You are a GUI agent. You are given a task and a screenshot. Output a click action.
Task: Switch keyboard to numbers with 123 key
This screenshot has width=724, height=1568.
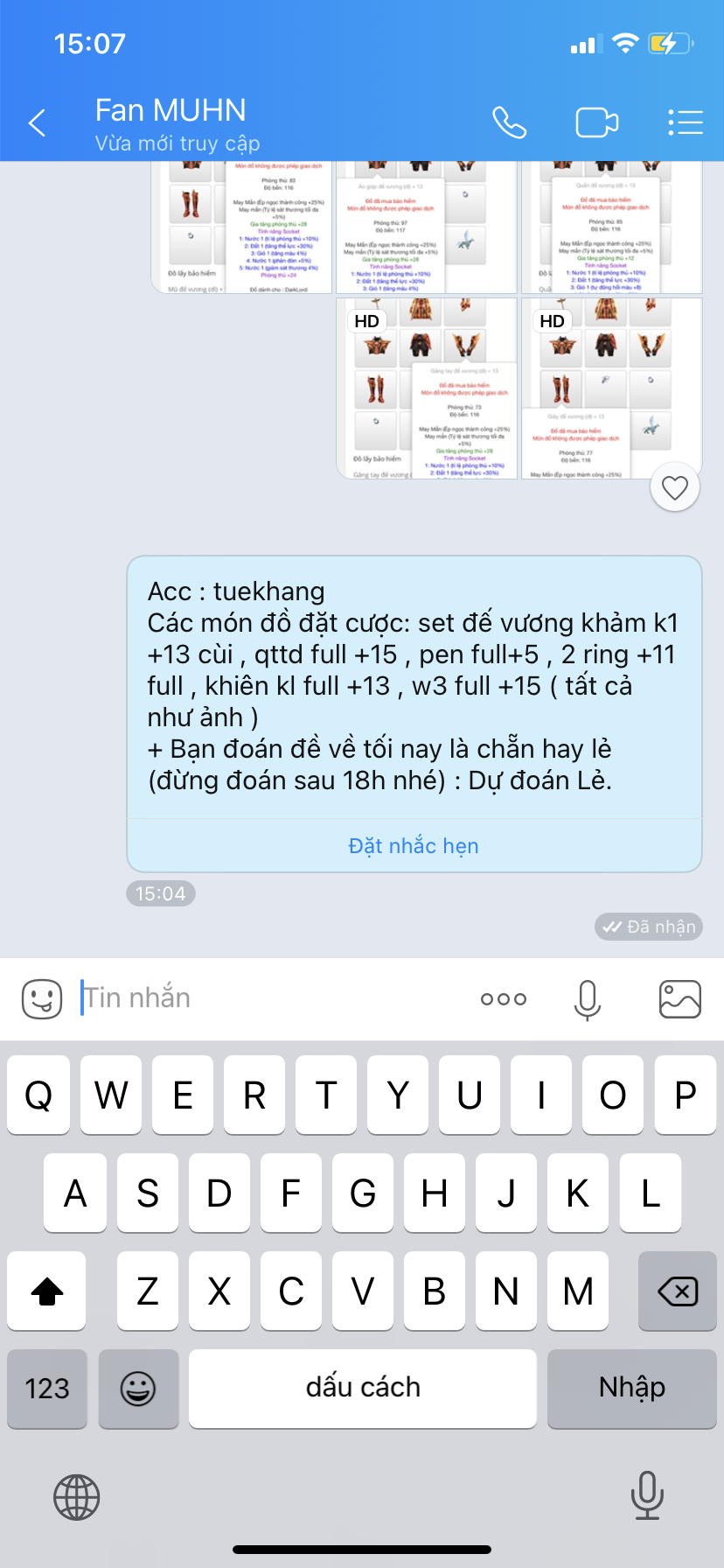click(x=47, y=1389)
